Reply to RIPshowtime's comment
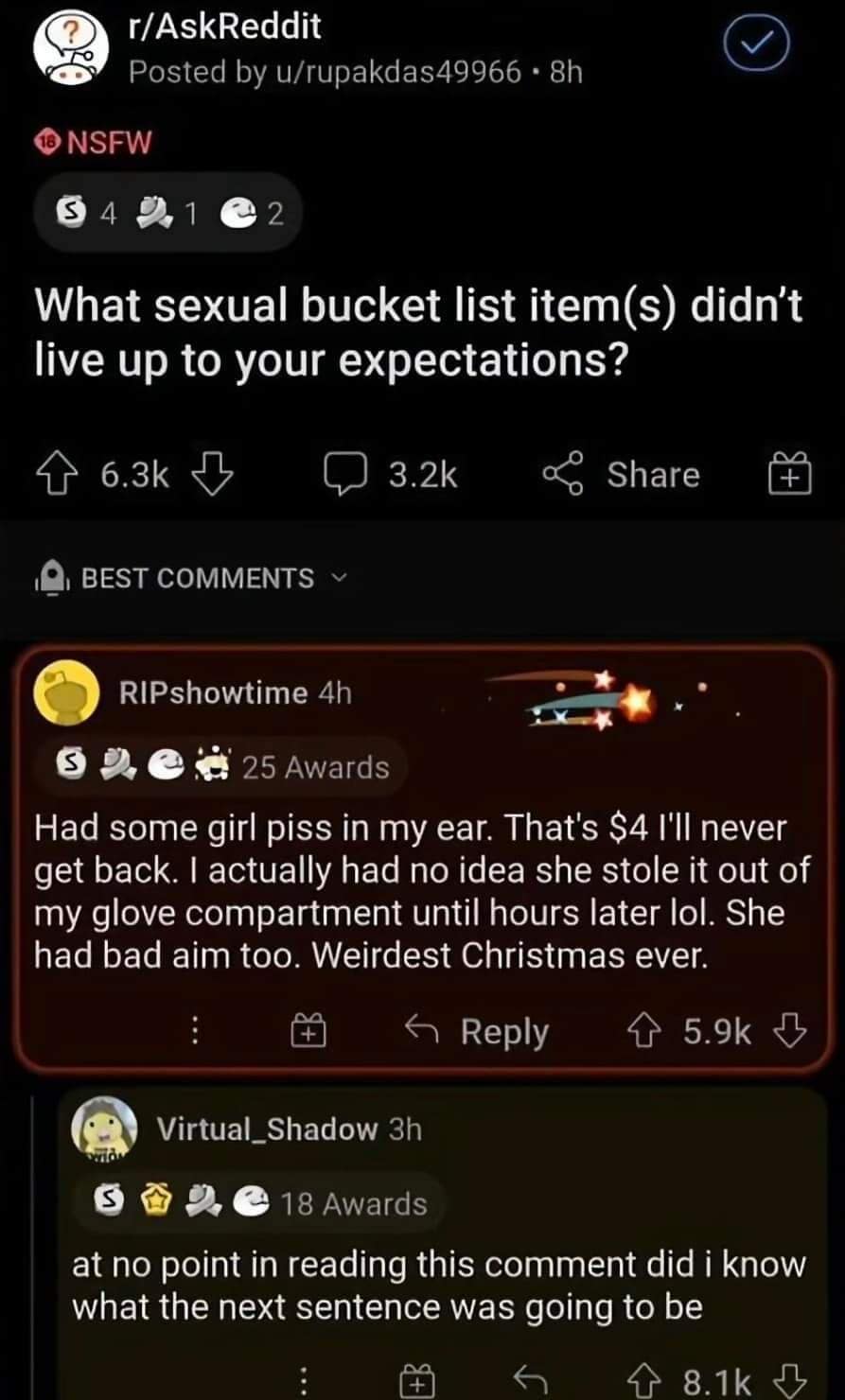This screenshot has width=845, height=1400. [478, 1032]
